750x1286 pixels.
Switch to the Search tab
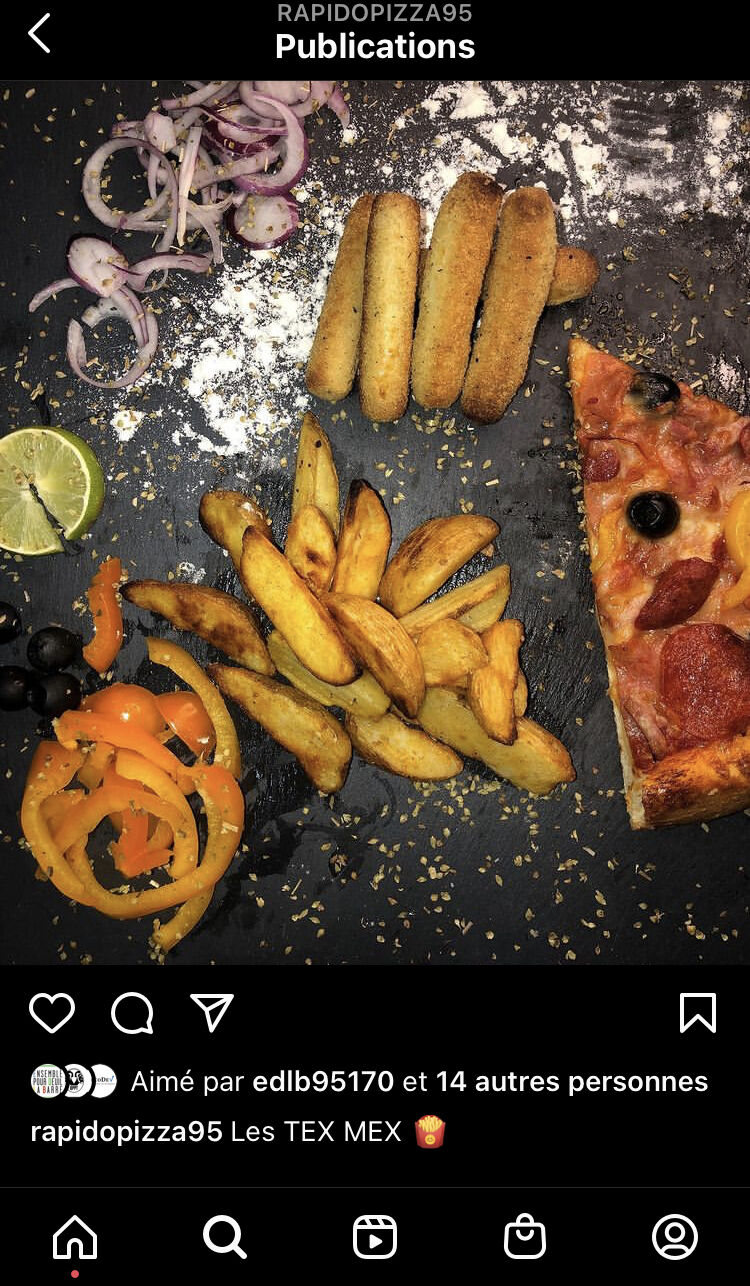coord(225,1238)
